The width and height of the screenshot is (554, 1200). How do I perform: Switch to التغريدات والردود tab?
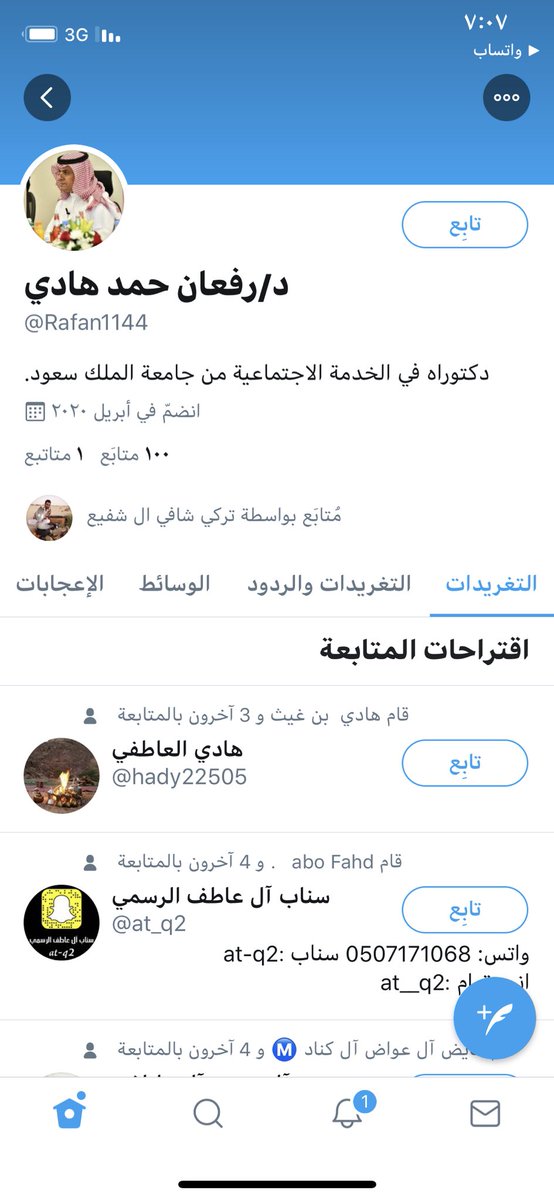329,584
